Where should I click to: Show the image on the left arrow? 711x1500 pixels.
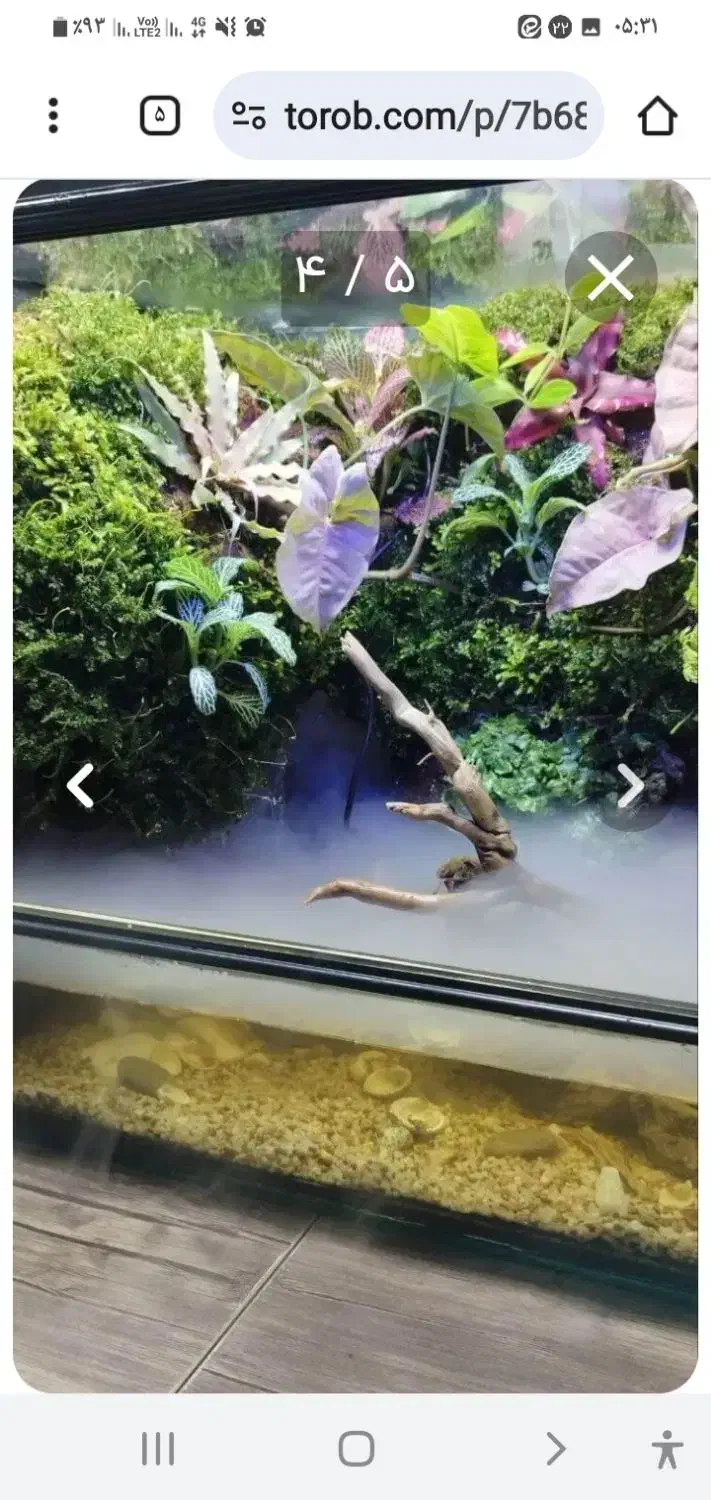pos(80,786)
